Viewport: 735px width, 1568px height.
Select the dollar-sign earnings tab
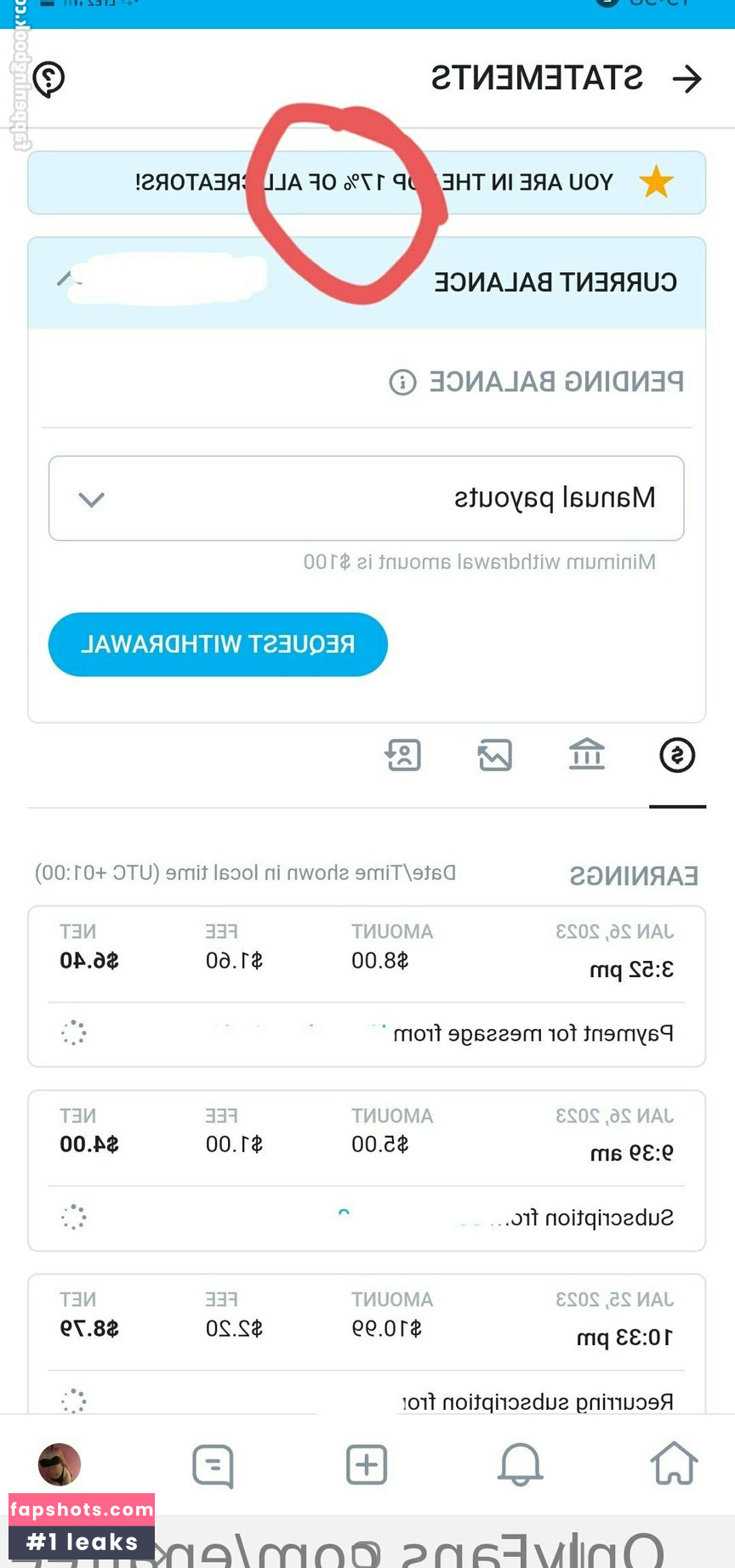677,755
